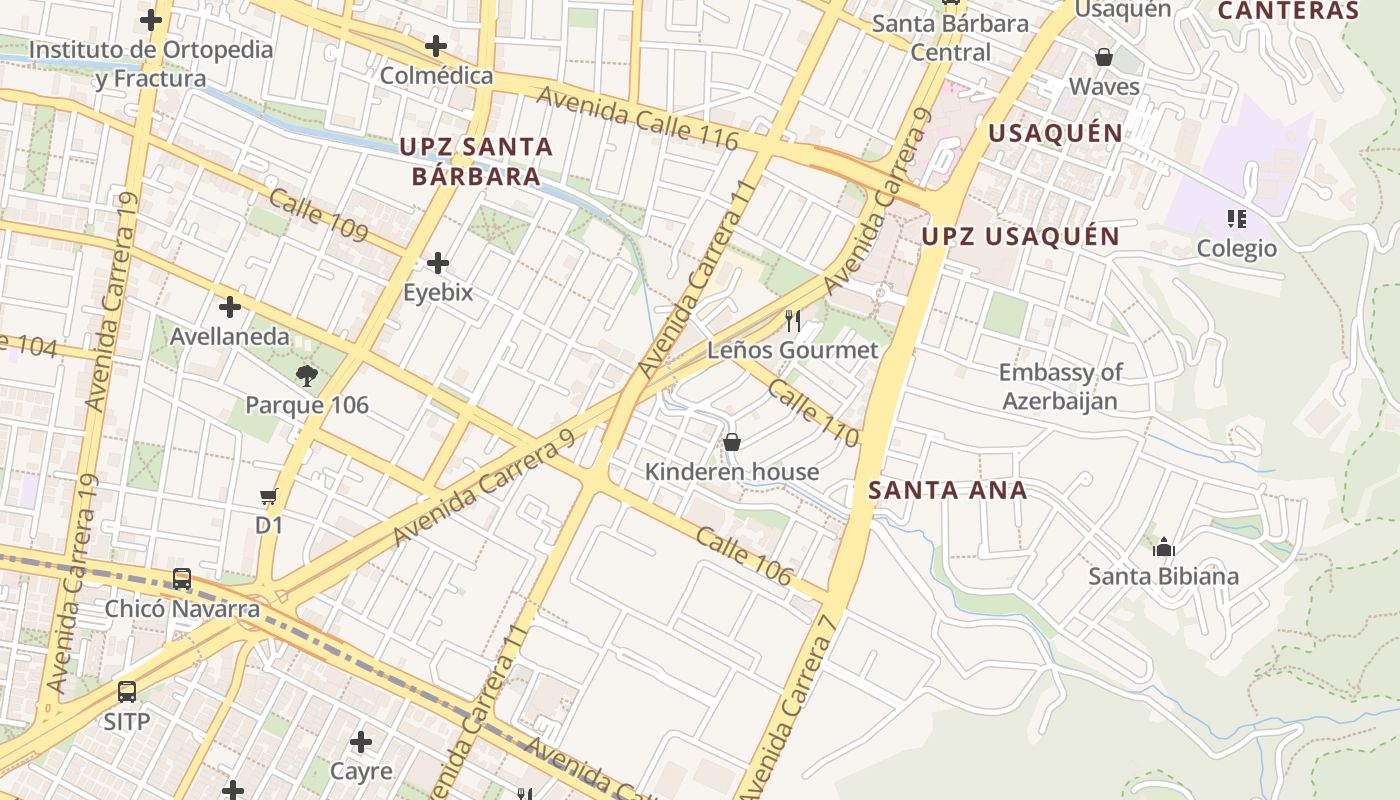The height and width of the screenshot is (800, 1400).
Task: Open the Colegio school marker
Action: click(x=1237, y=219)
